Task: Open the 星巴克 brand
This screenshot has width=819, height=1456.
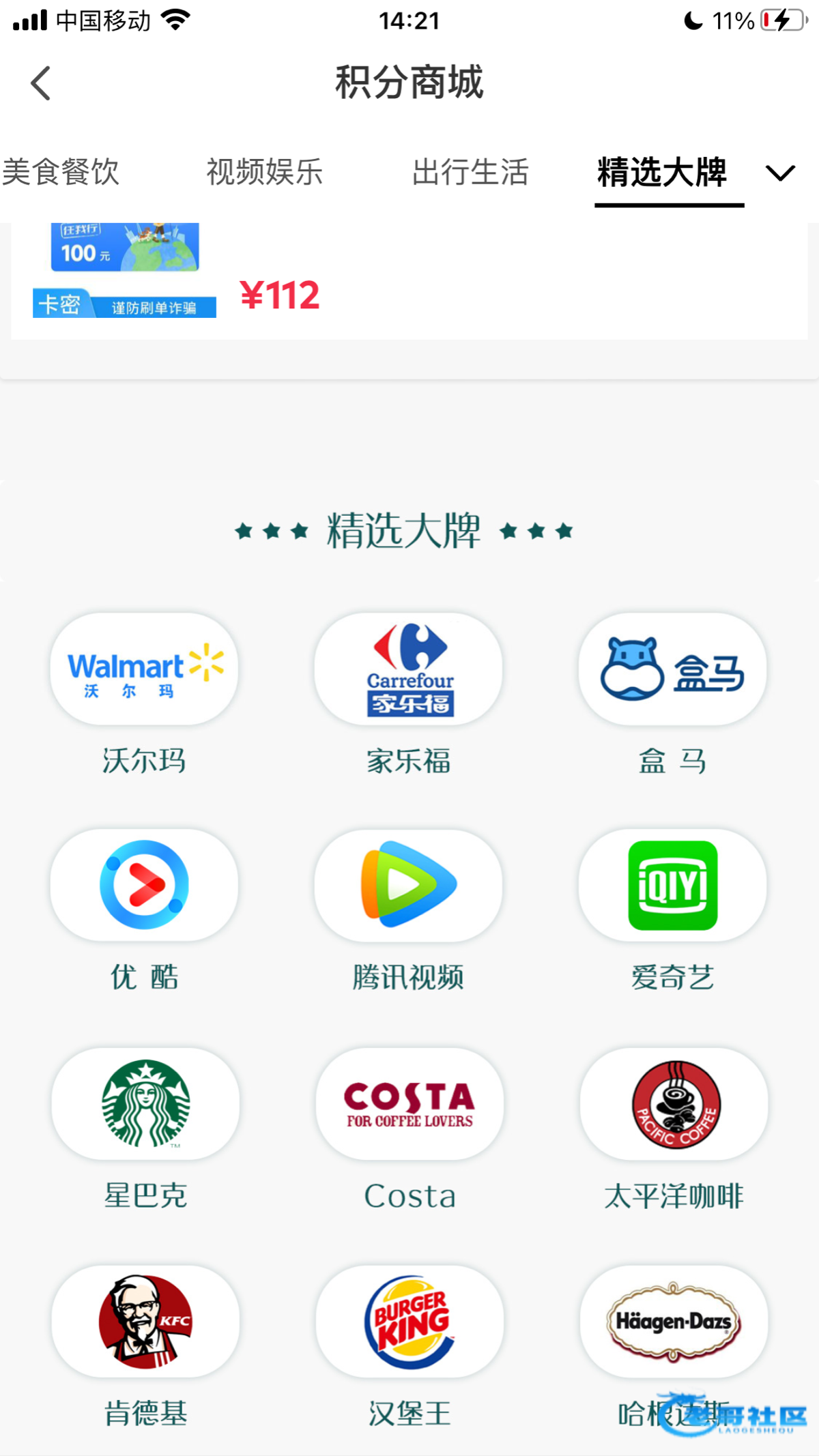Action: (x=145, y=1104)
